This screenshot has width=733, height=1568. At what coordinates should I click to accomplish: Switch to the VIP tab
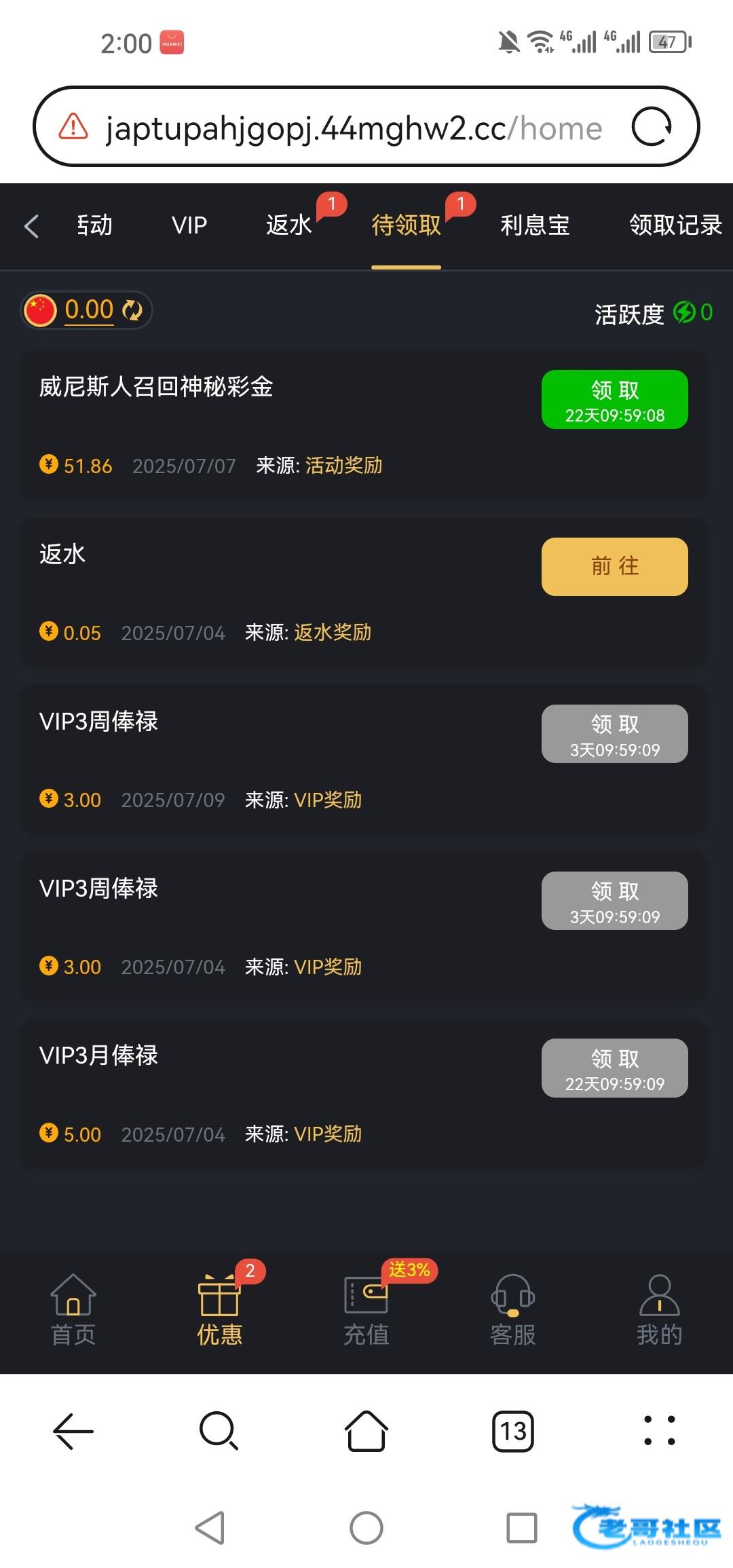[189, 225]
